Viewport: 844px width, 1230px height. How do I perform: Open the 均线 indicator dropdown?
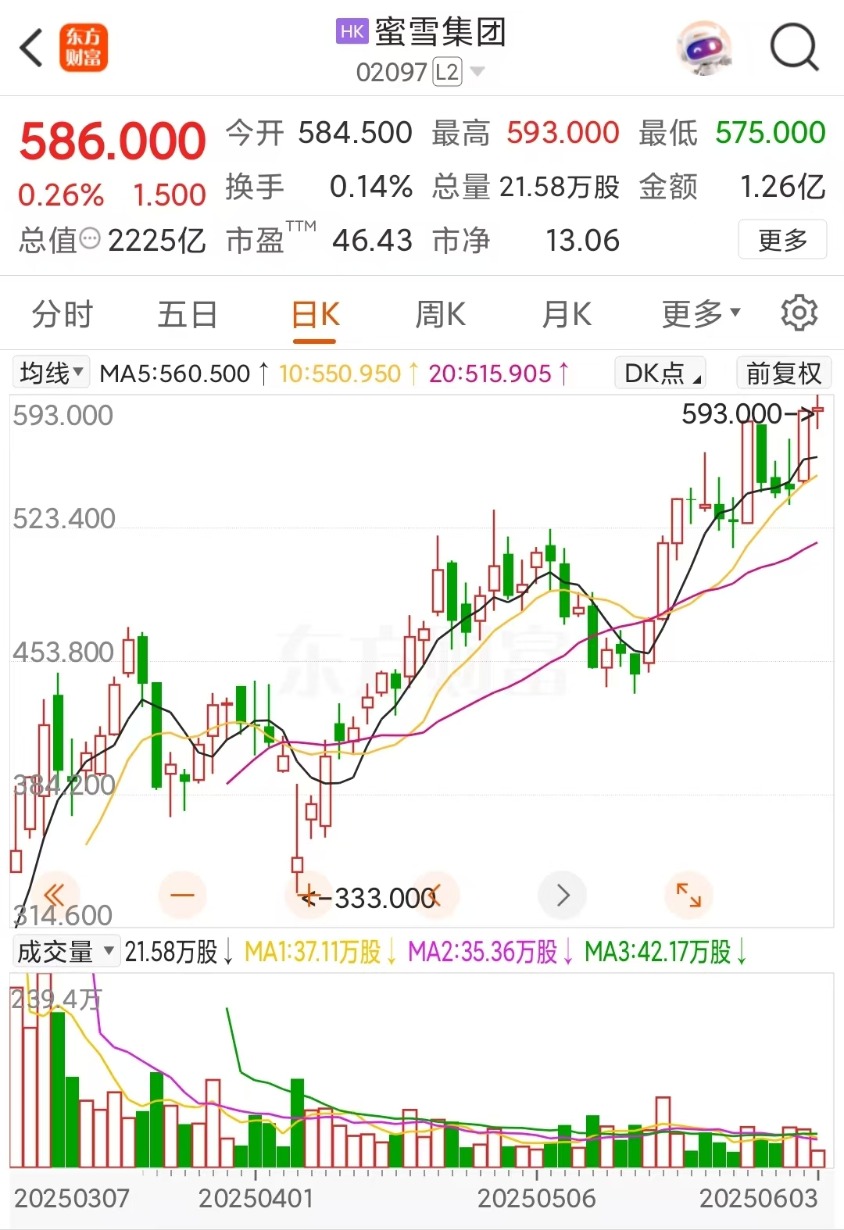(52, 374)
